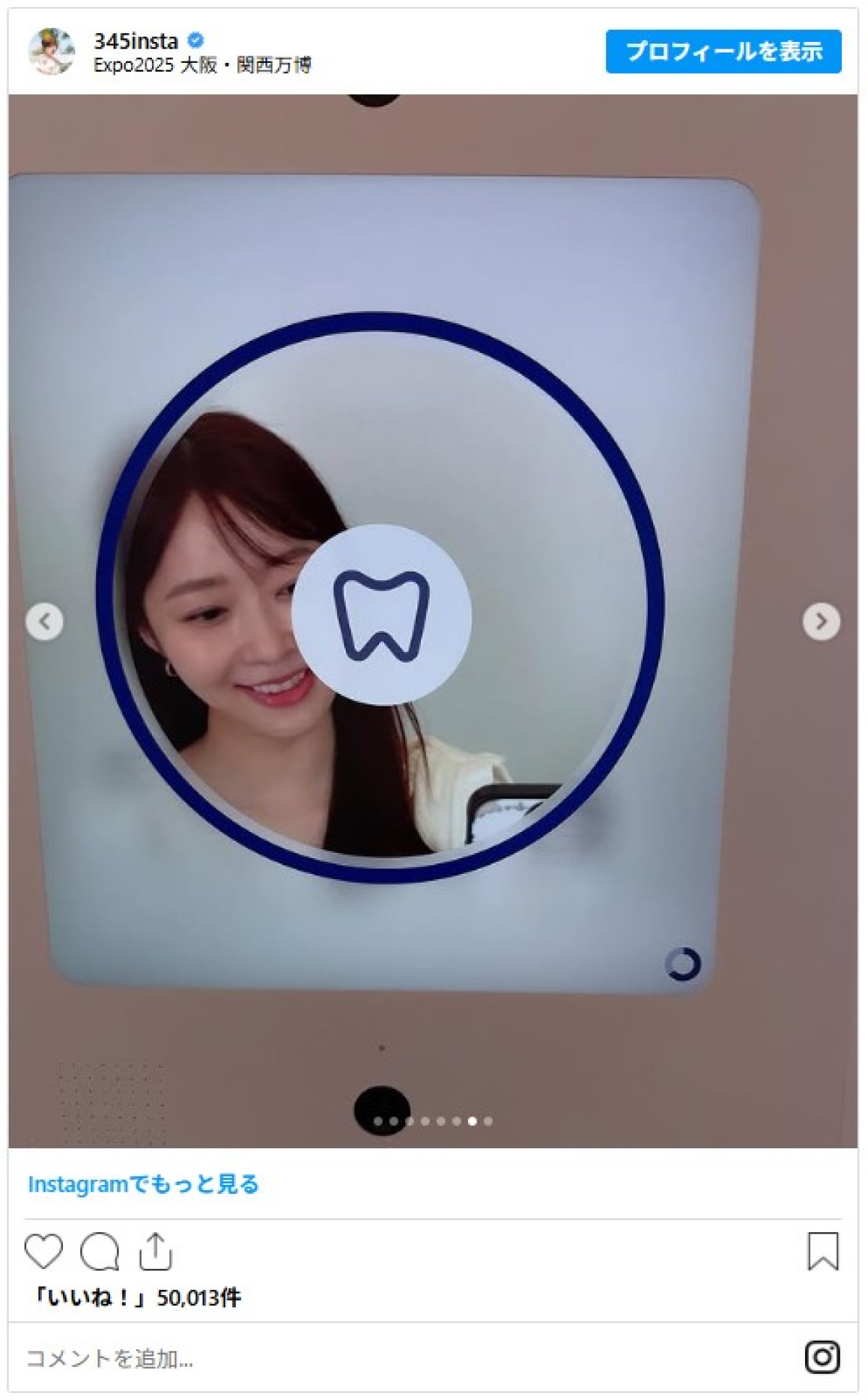Open the 345insta username link
The height and width of the screenshot is (1400, 868).
click(135, 41)
